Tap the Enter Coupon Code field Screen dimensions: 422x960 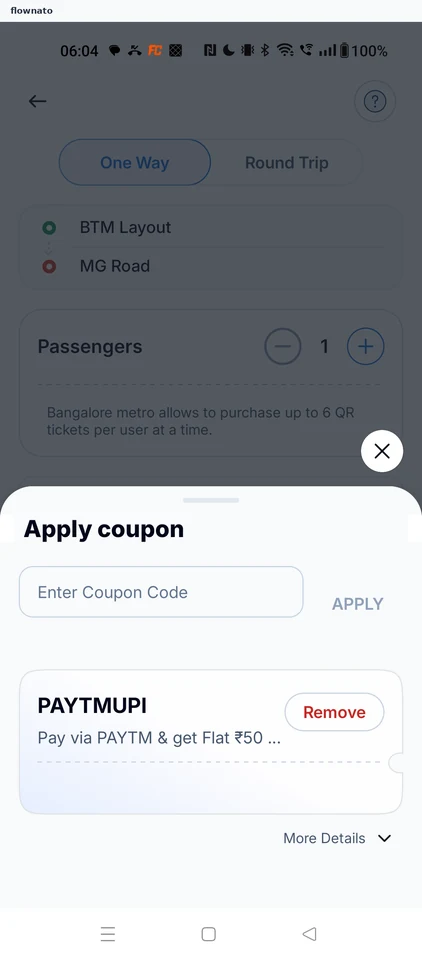pyautogui.click(x=161, y=591)
